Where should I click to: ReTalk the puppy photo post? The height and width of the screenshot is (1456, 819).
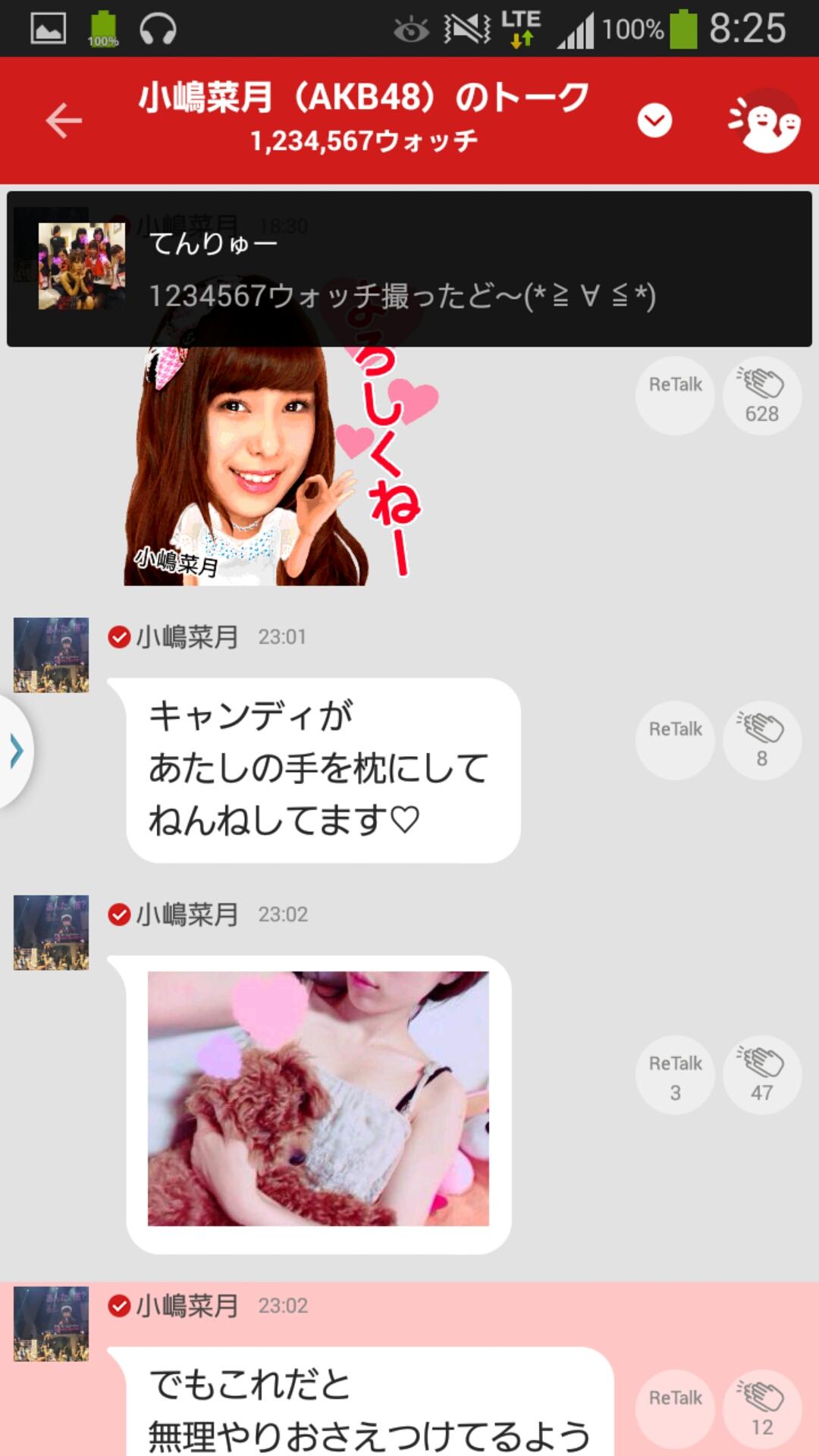point(675,1075)
